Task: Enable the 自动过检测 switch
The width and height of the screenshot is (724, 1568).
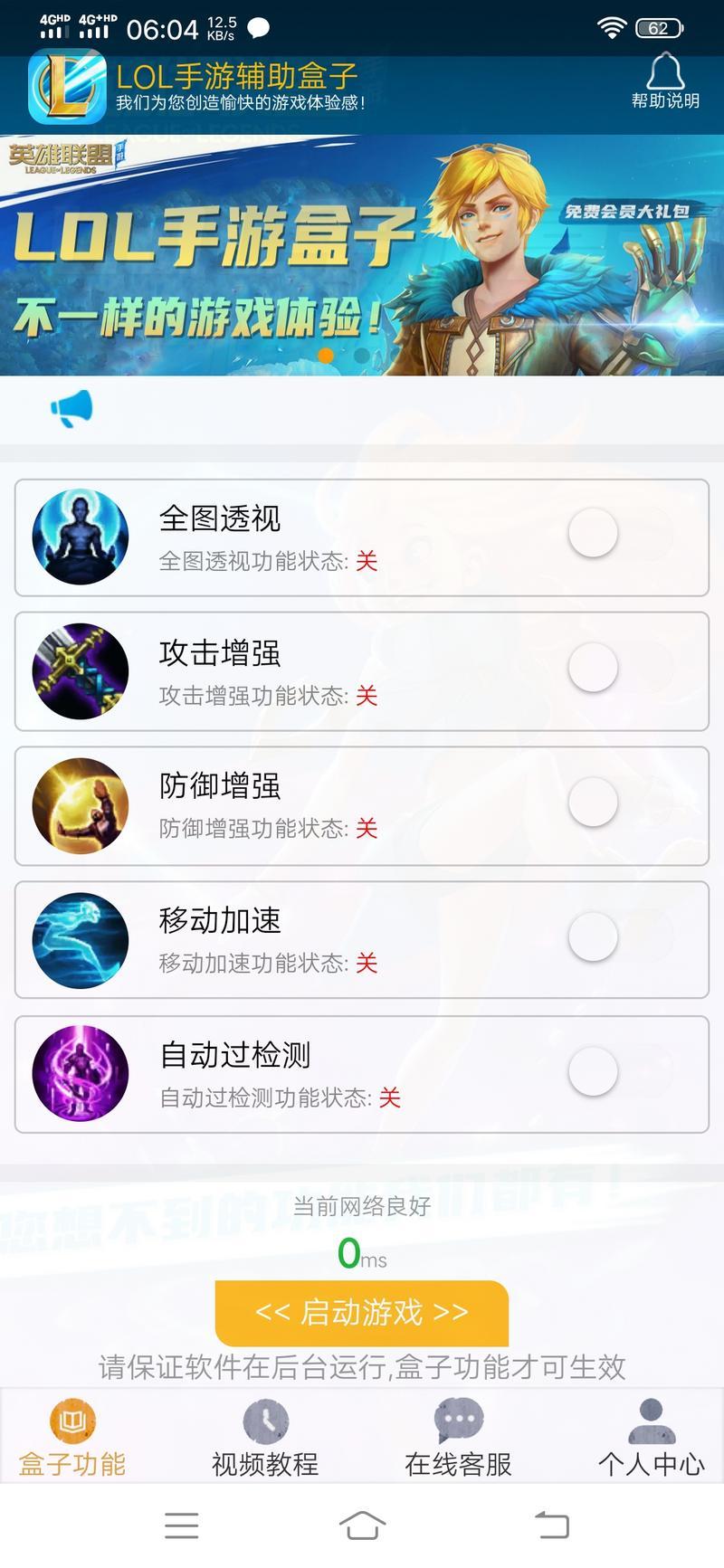Action: 618,1071
